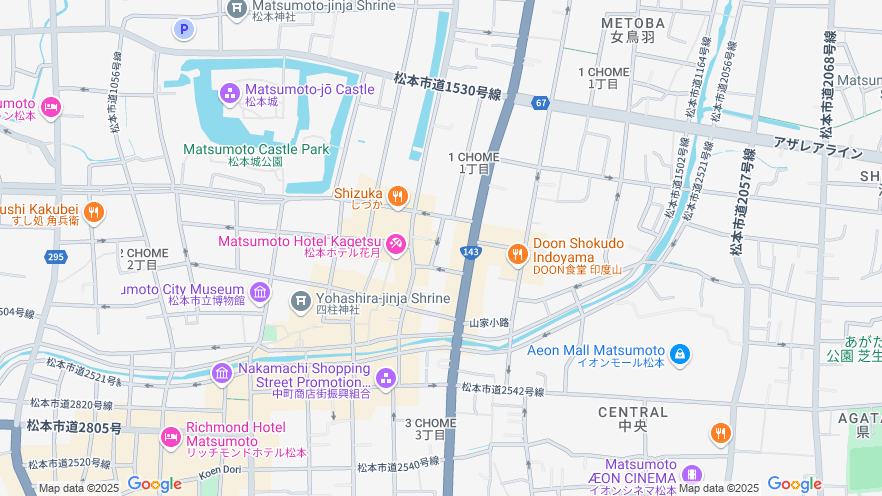This screenshot has width=882, height=496.
Task: Open the Shizuka restaurant pin
Action: coord(398,196)
